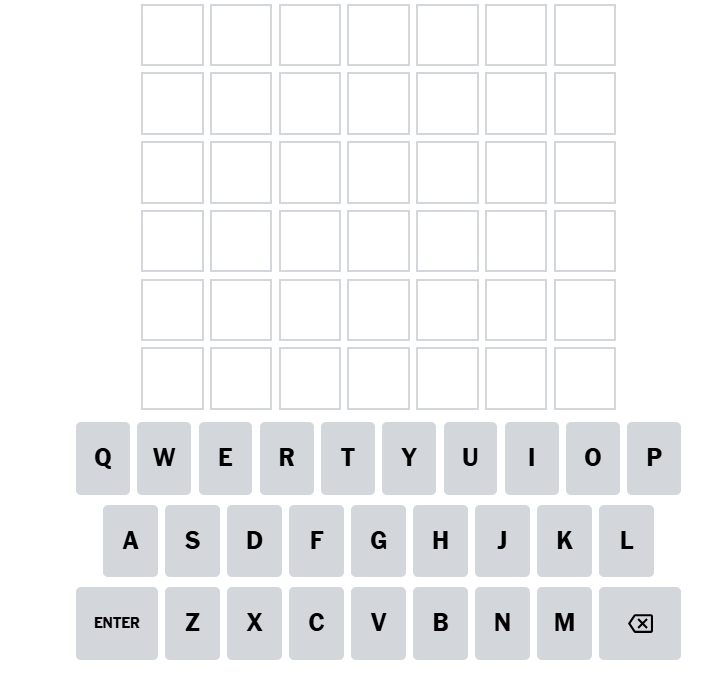Tap the T key
The image size is (708, 676).
tap(348, 458)
